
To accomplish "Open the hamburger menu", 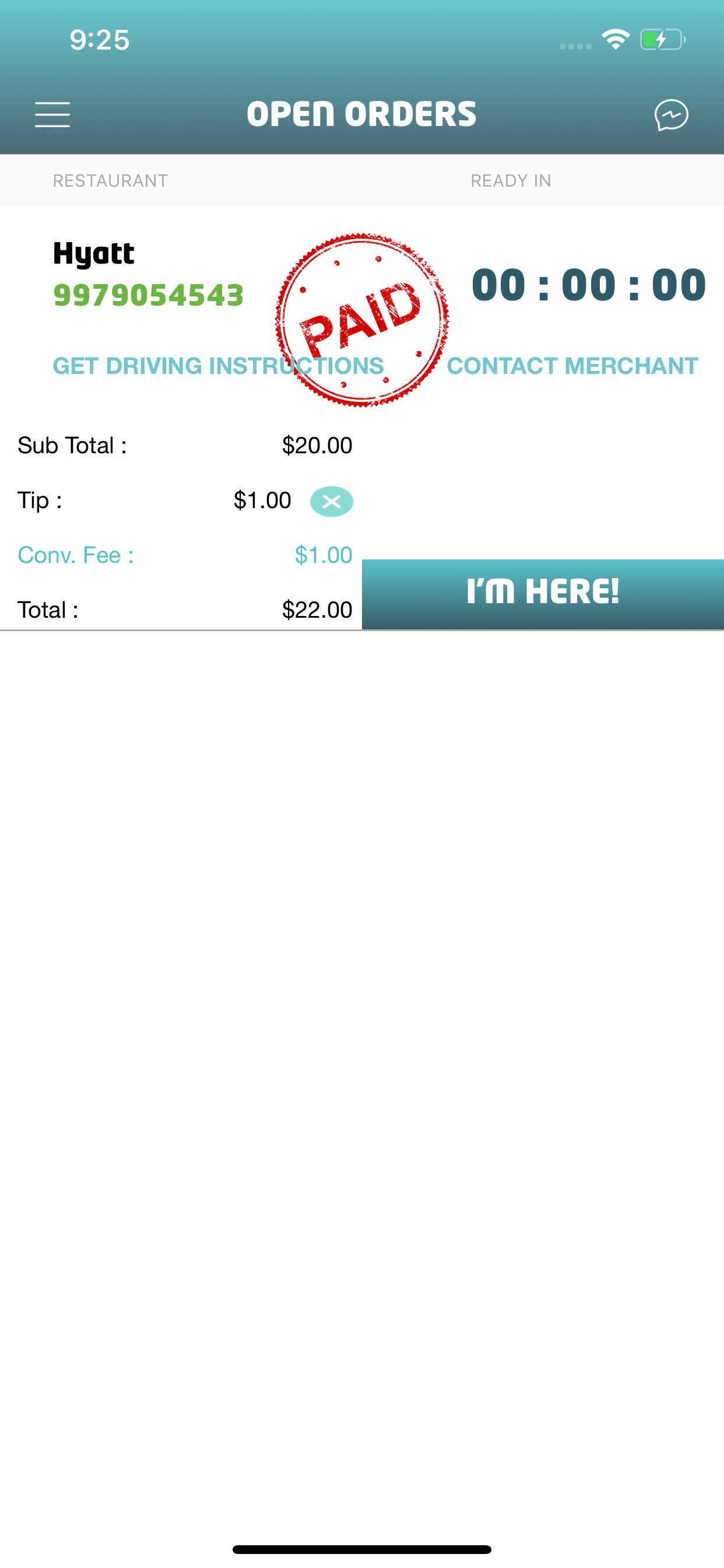I will tap(52, 114).
